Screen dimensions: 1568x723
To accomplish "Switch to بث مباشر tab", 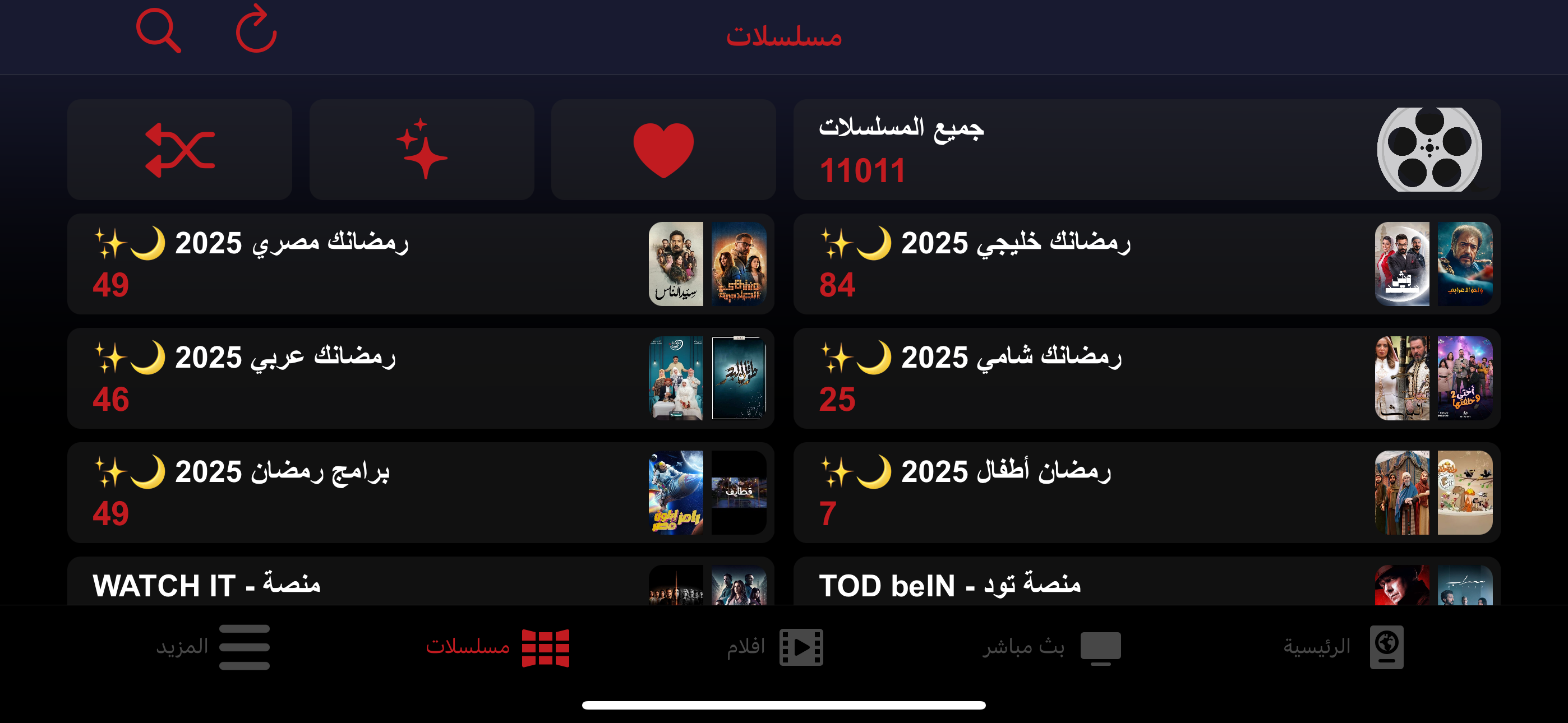I will (1051, 647).
